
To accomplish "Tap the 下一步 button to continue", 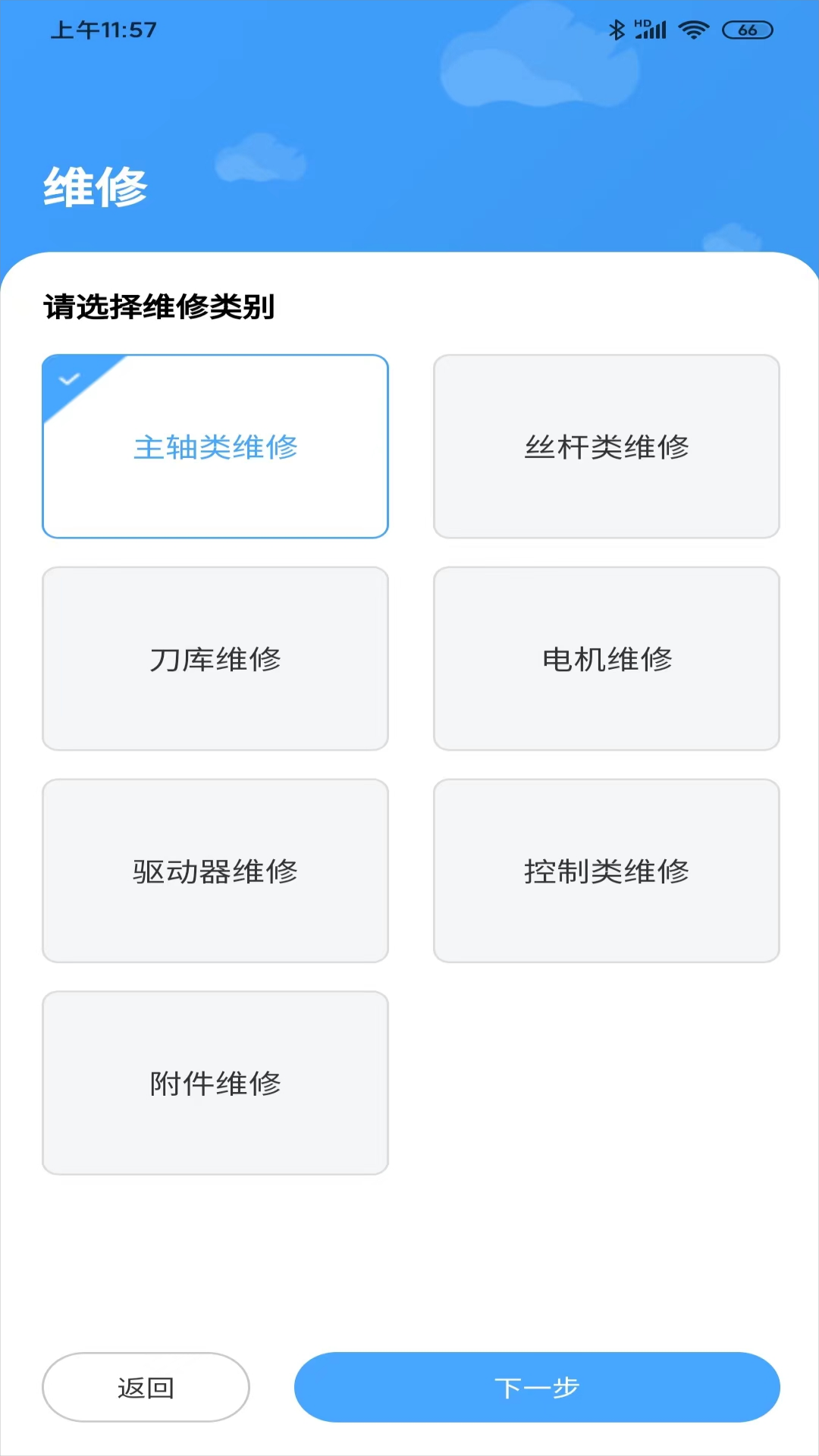I will [538, 1387].
